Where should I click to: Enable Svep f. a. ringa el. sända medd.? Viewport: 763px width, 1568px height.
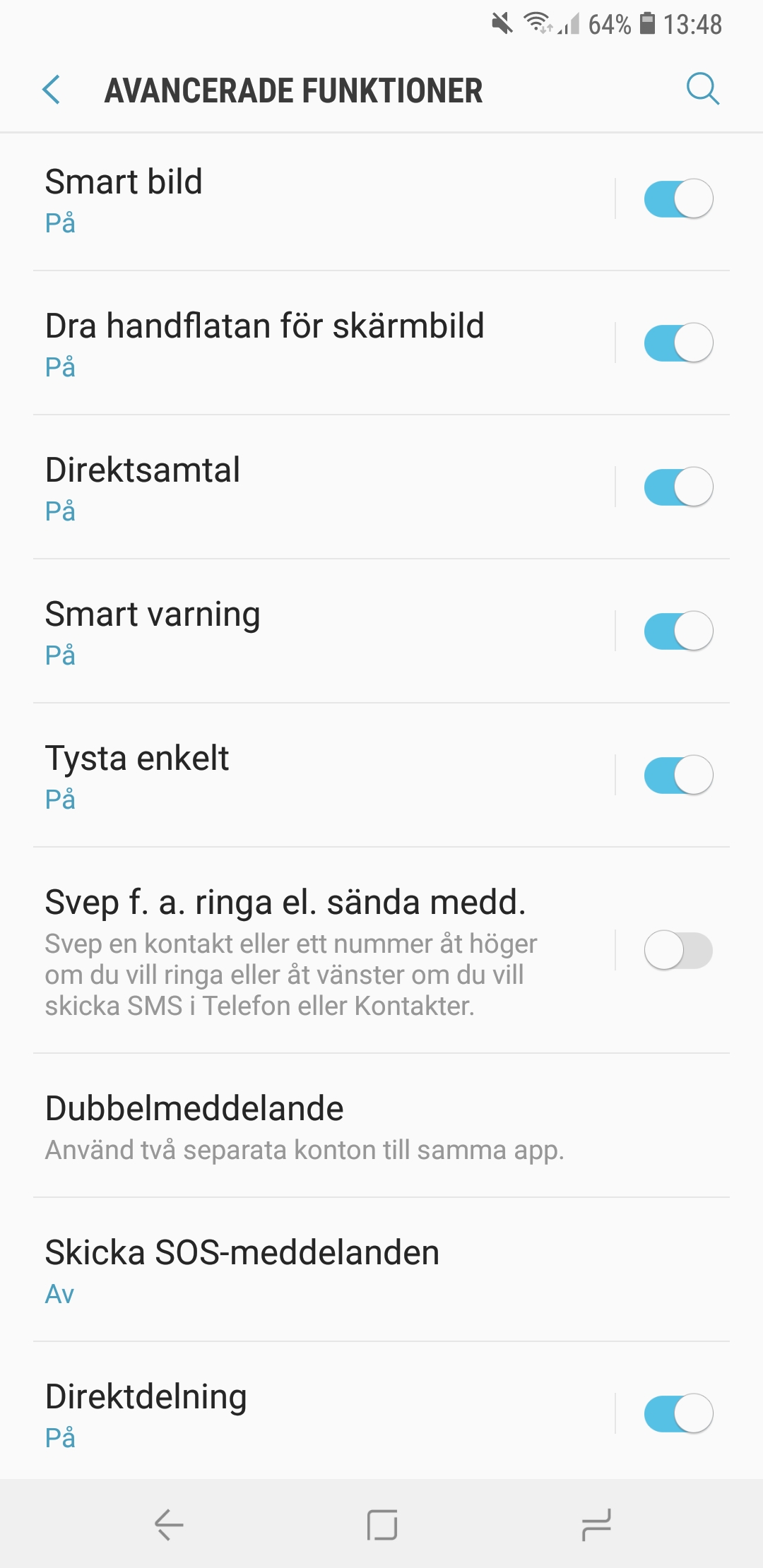click(x=678, y=951)
